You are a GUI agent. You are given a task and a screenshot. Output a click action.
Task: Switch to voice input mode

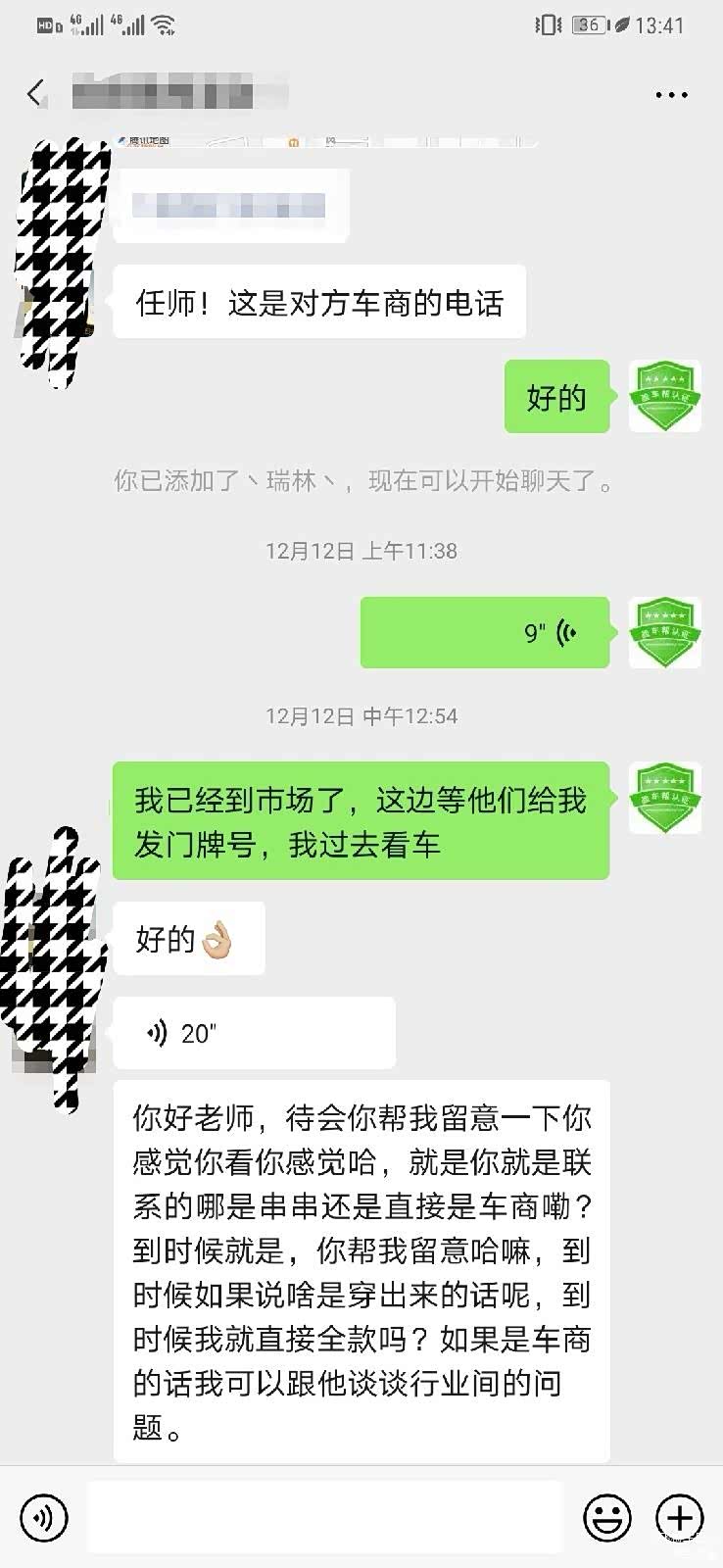pos(43,1518)
